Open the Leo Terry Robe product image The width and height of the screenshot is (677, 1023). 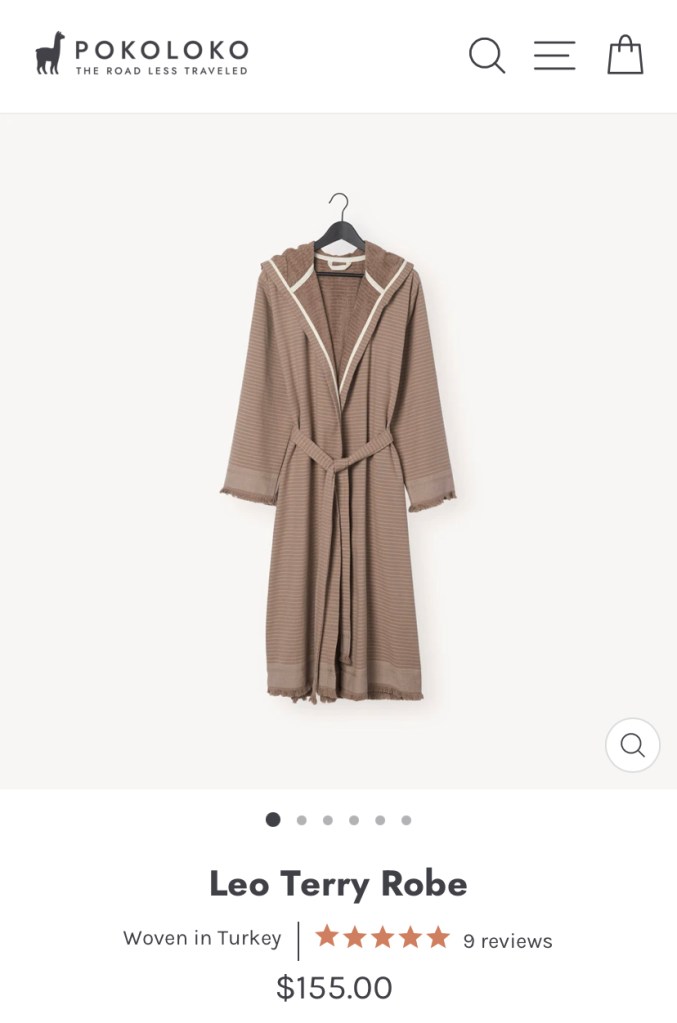point(338,450)
